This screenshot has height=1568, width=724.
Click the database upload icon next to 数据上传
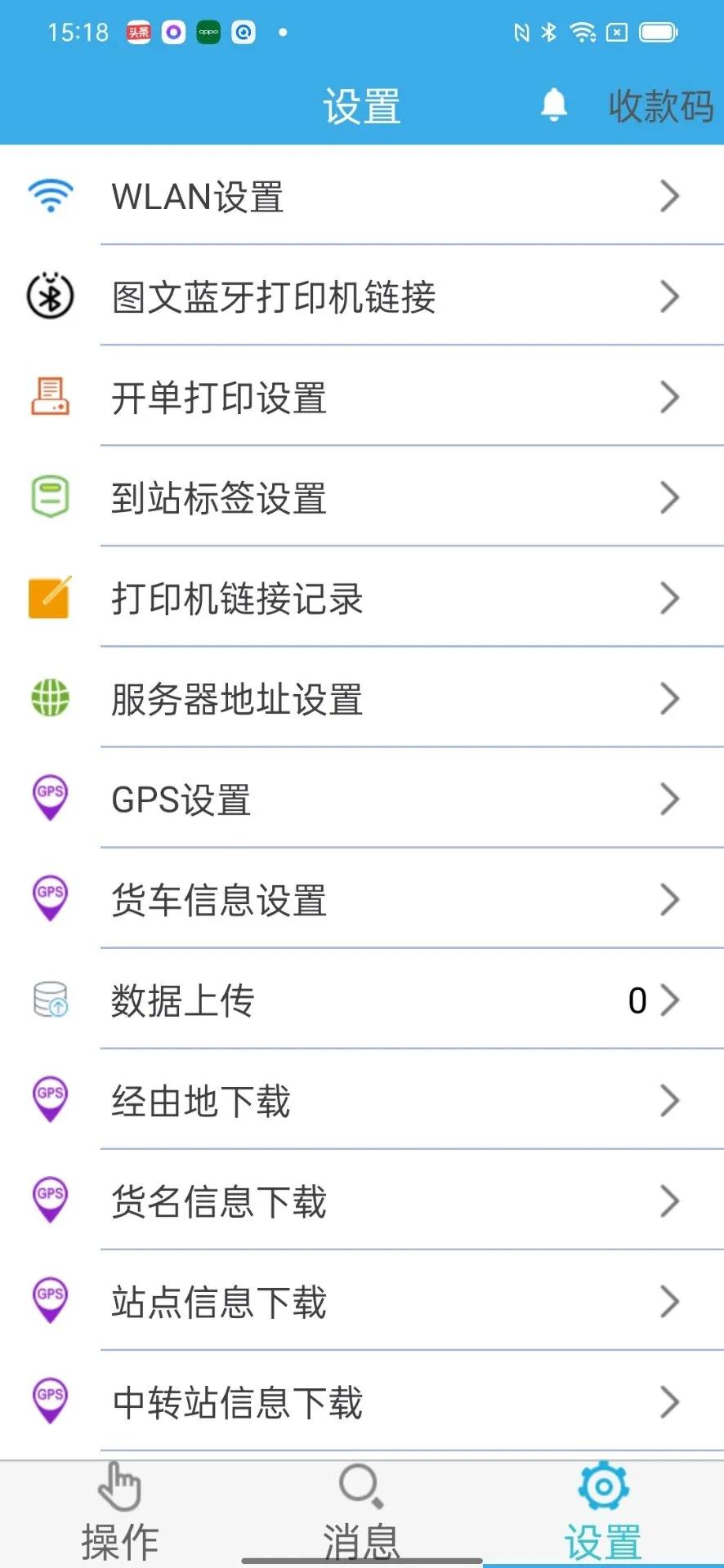49,1000
